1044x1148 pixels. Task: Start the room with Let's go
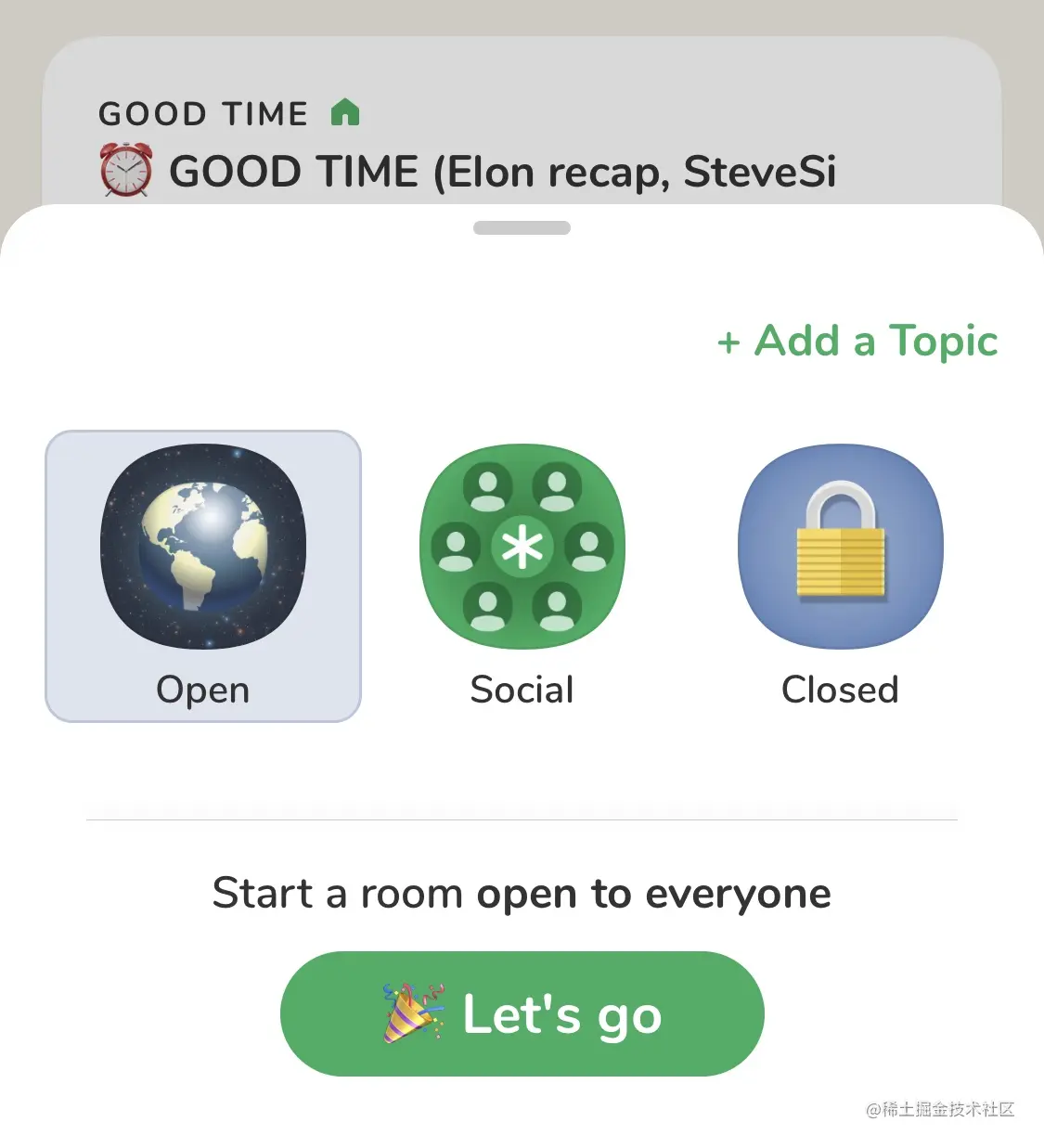[x=522, y=1013]
